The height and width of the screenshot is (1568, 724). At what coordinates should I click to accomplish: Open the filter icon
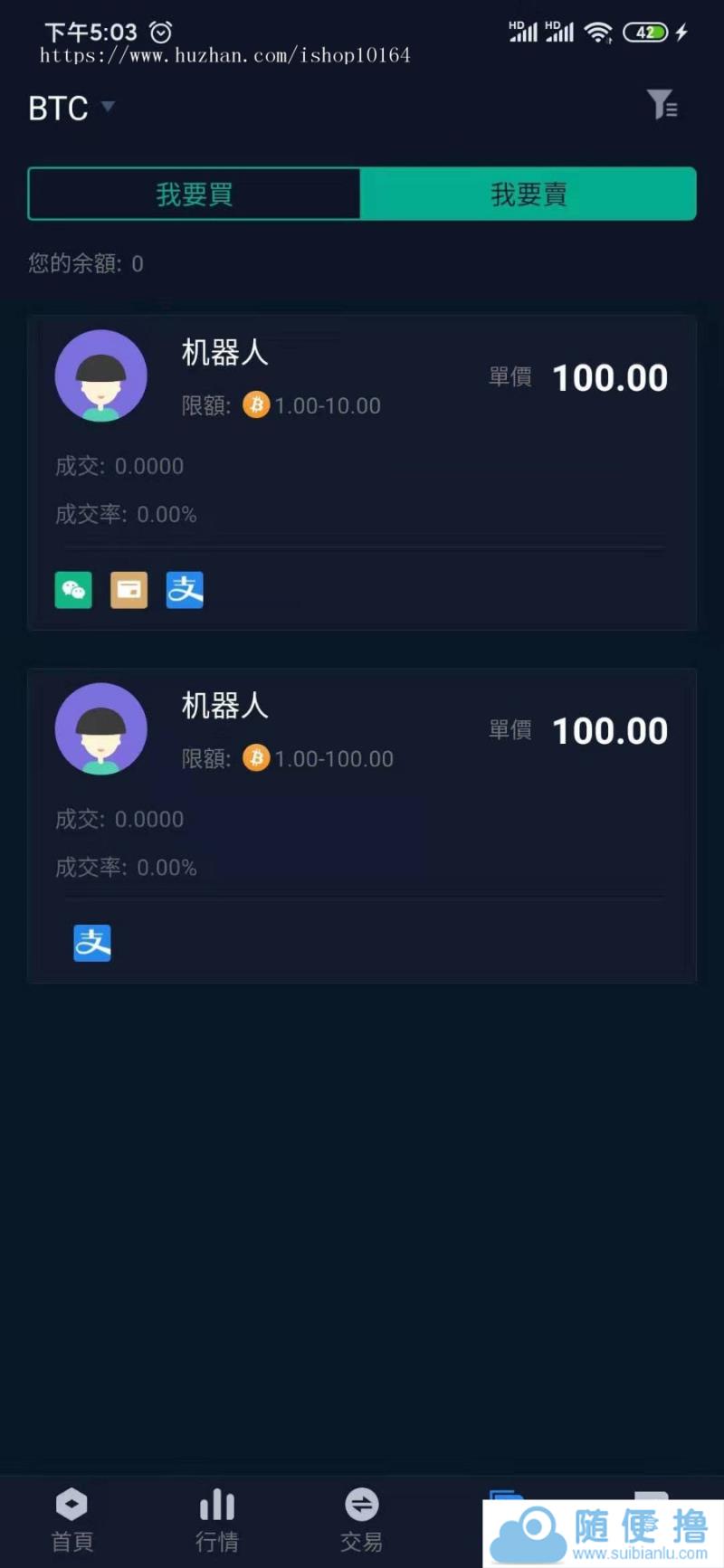tap(662, 105)
